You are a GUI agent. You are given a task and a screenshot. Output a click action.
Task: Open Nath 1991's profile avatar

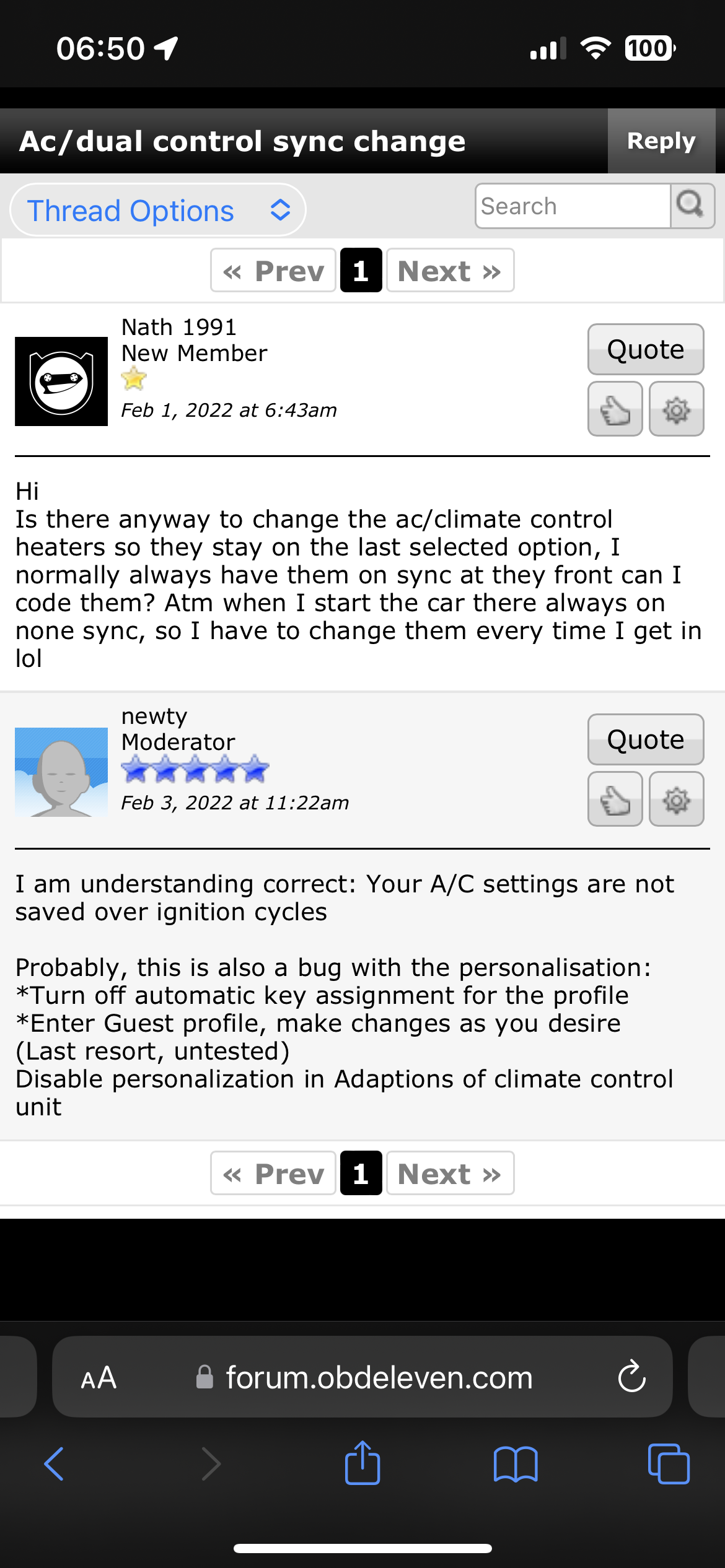(61, 381)
